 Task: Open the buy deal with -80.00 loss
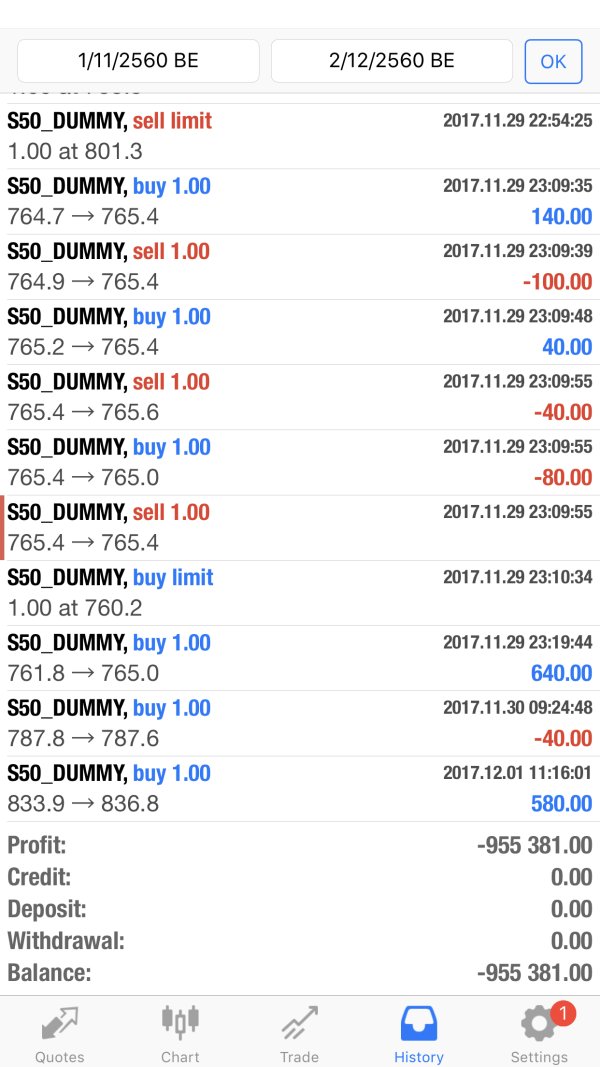[300, 462]
